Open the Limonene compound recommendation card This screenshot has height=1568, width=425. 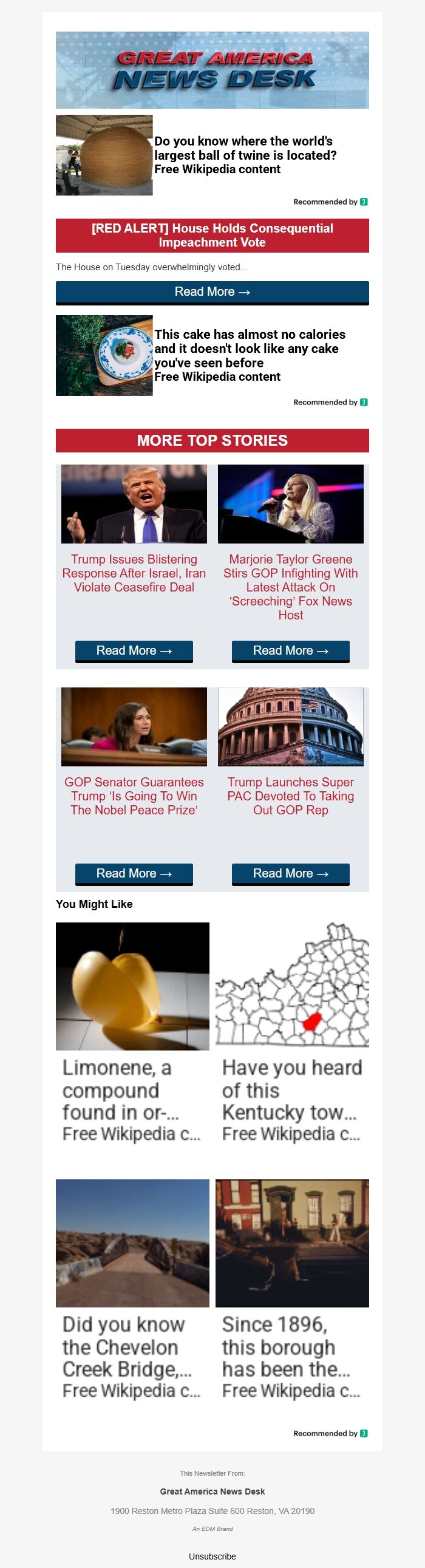pos(132,1034)
